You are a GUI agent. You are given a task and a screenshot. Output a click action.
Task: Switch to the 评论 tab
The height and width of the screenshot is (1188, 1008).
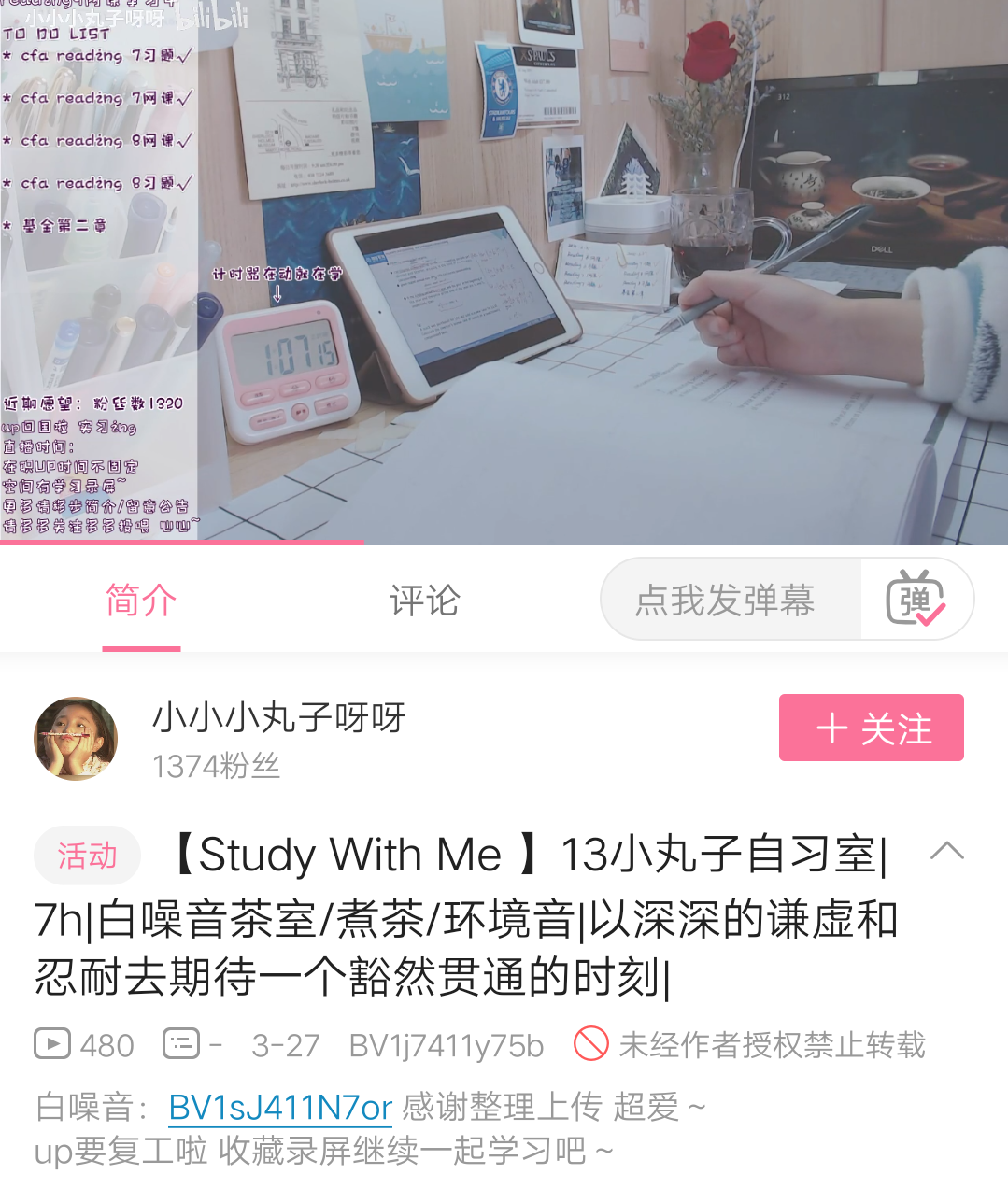pyautogui.click(x=424, y=601)
